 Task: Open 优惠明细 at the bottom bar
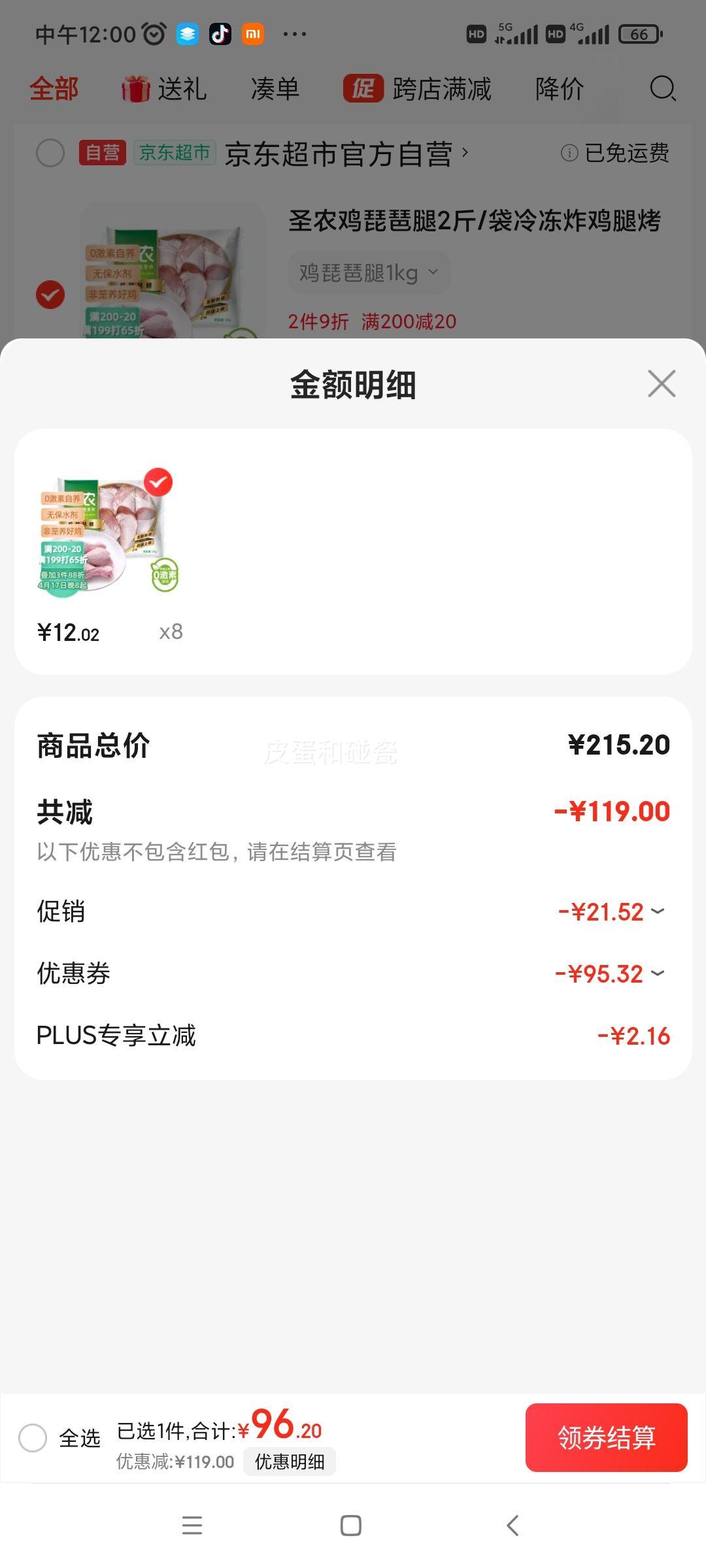coord(290,1463)
